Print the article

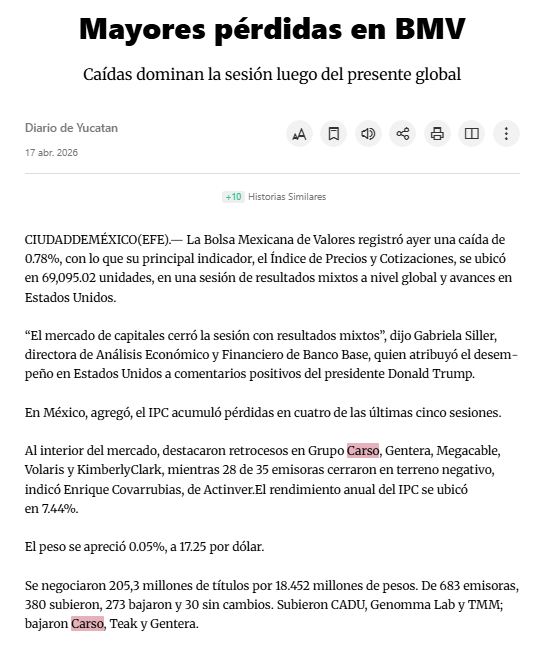pos(437,134)
